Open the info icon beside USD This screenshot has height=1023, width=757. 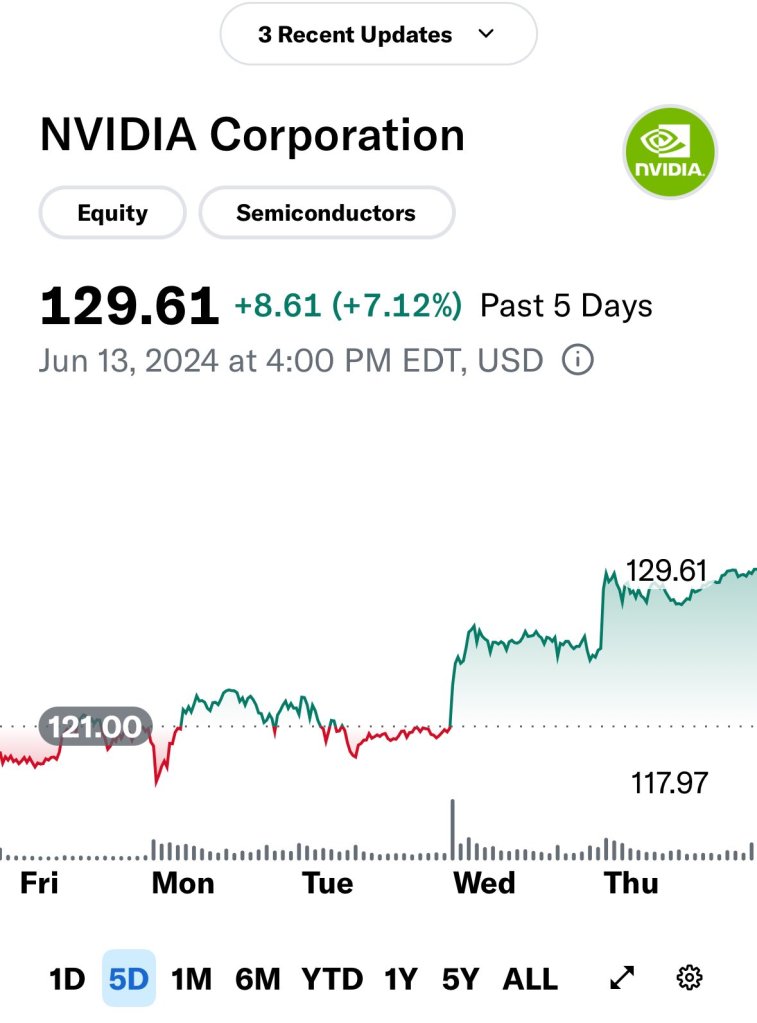coord(578,360)
